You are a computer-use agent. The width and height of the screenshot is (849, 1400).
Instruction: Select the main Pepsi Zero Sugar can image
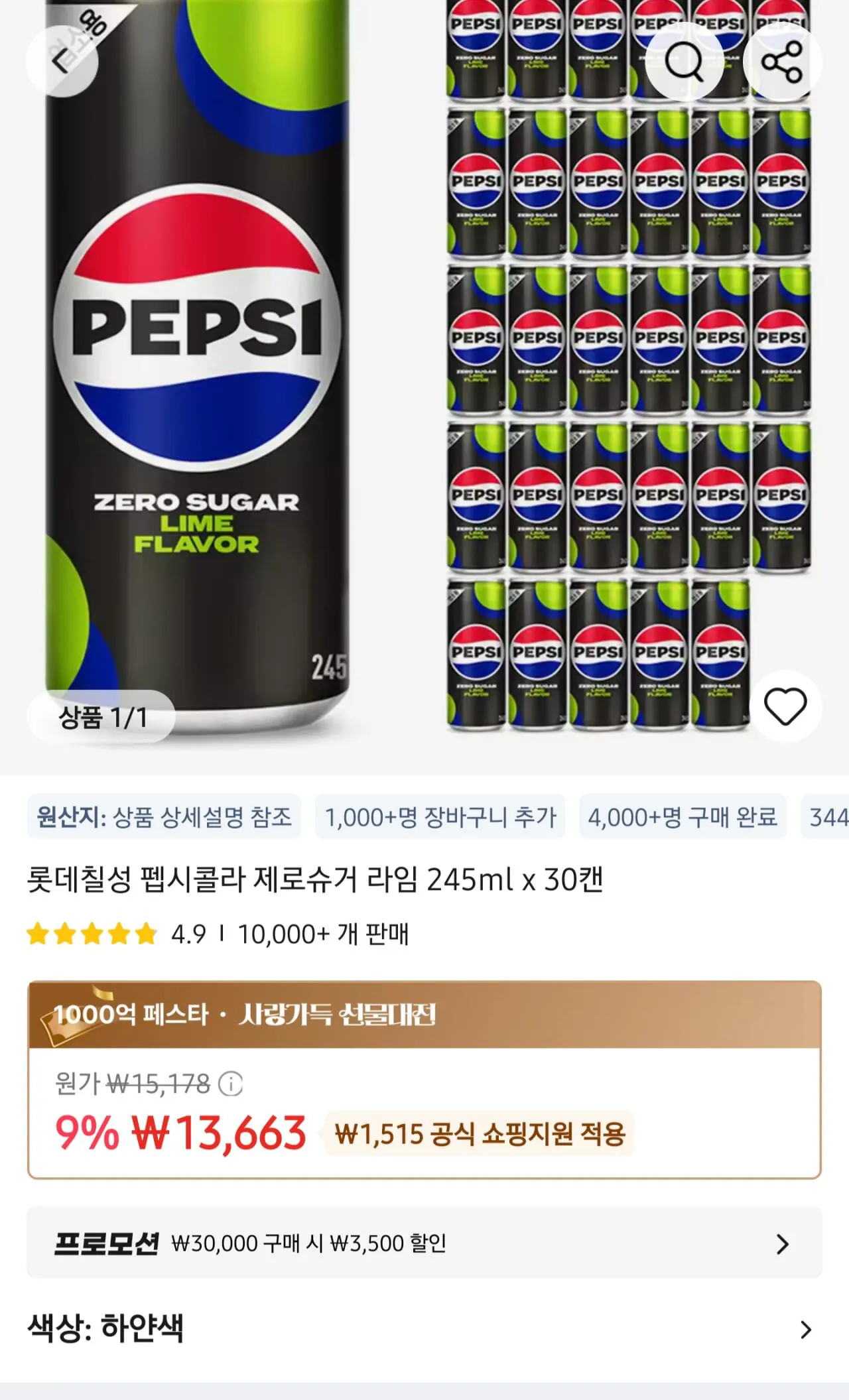point(199,365)
